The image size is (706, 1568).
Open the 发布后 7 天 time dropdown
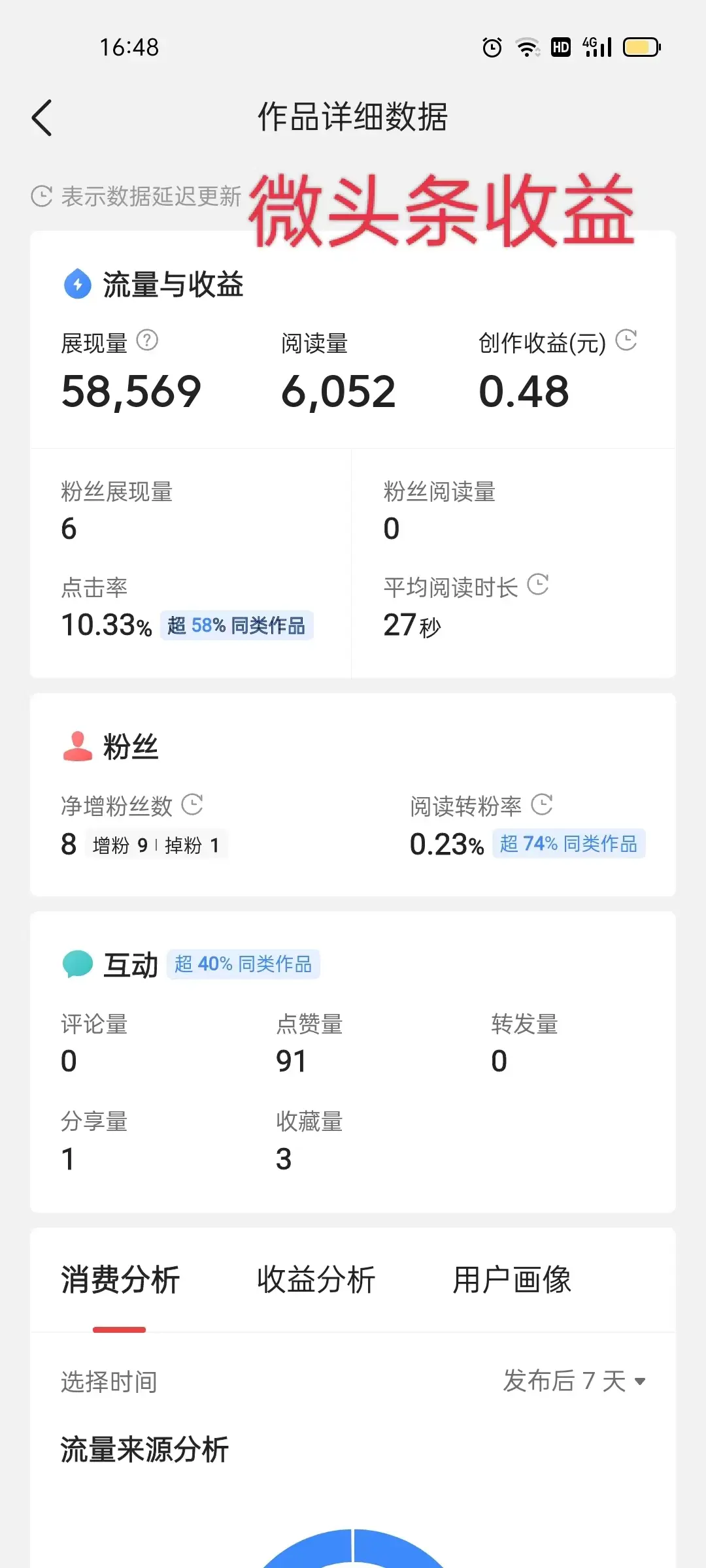click(575, 1381)
